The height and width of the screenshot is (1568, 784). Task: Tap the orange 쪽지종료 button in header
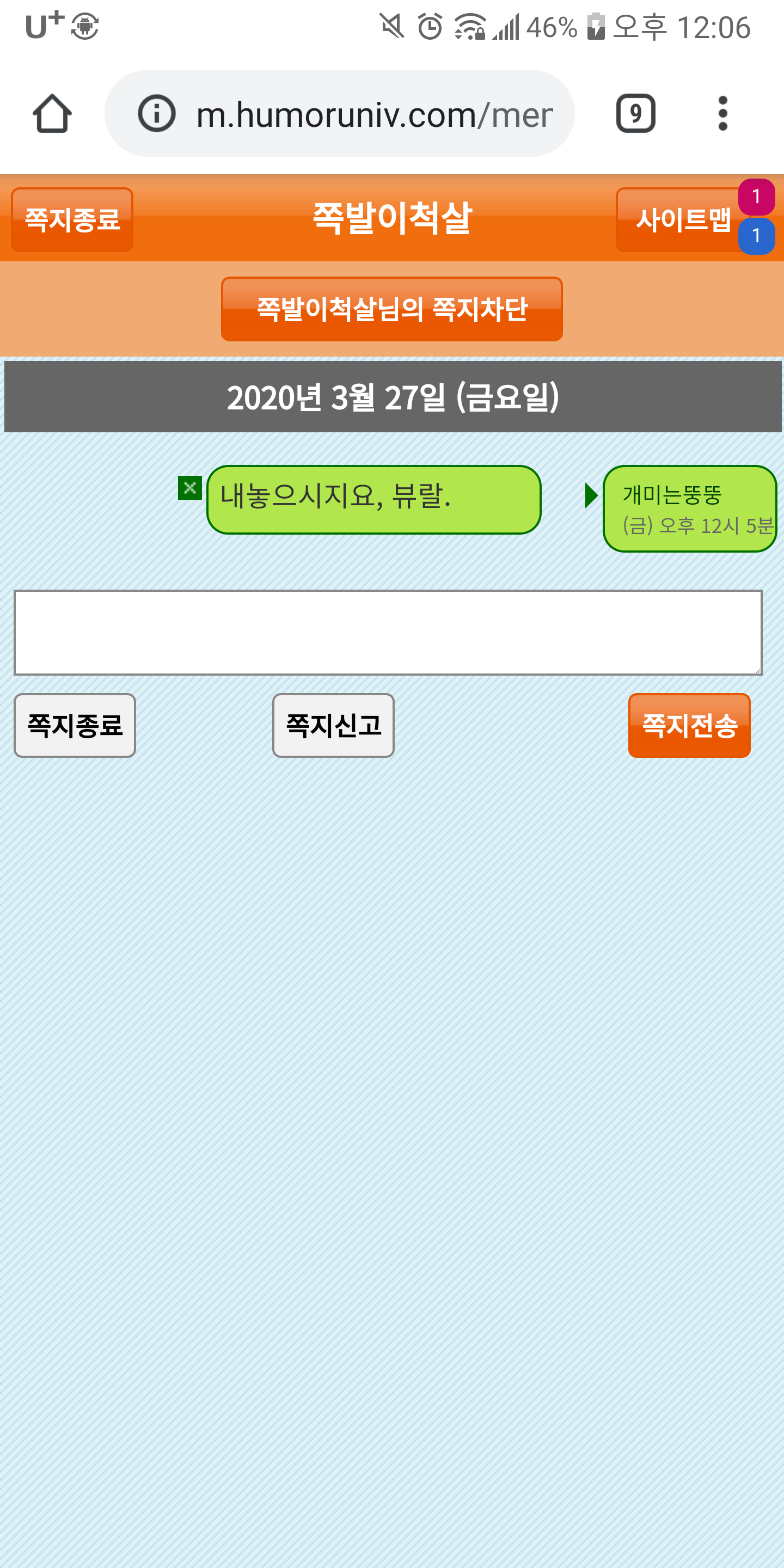coord(72,219)
